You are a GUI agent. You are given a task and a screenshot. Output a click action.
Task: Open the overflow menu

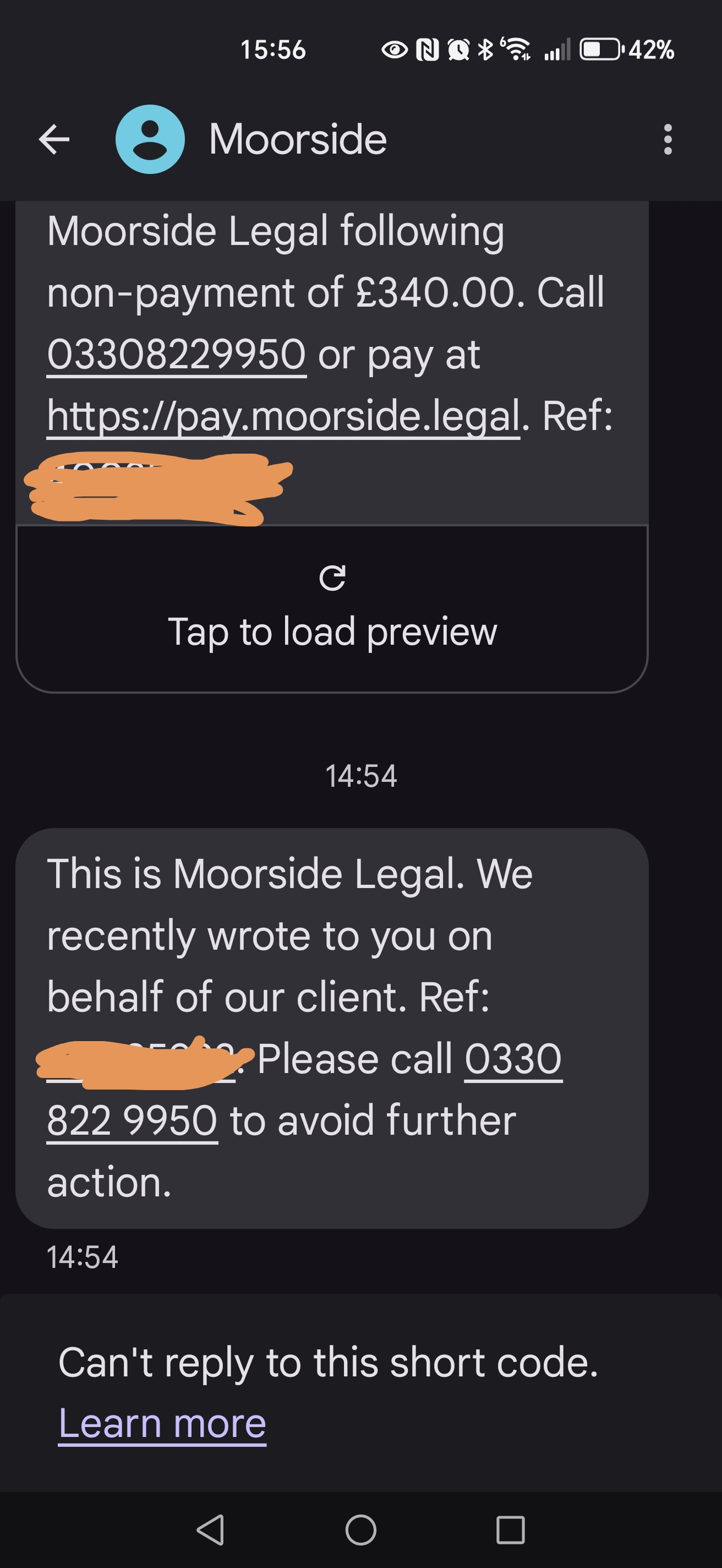tap(668, 139)
